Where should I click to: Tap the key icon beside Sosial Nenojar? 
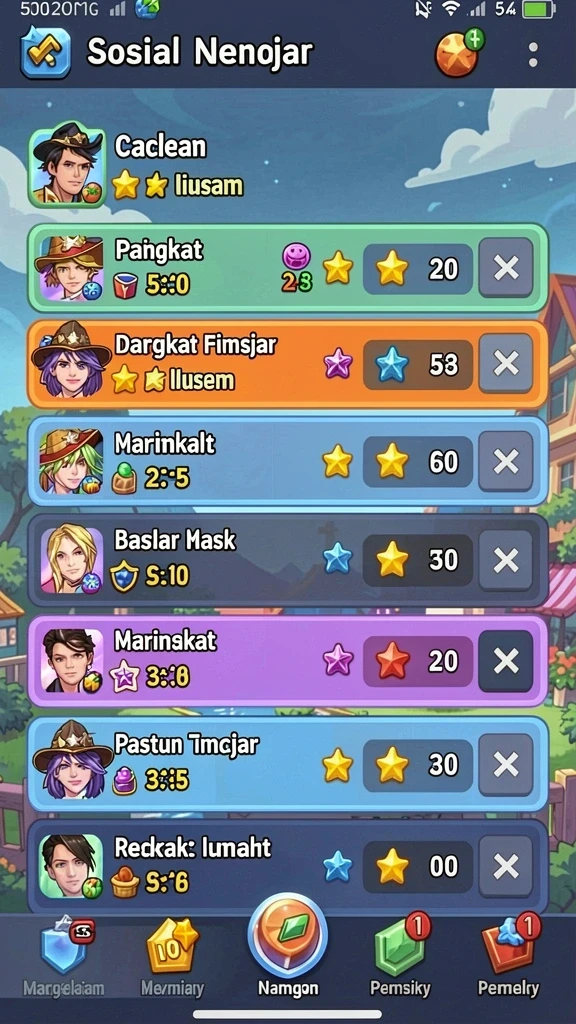pos(46,53)
